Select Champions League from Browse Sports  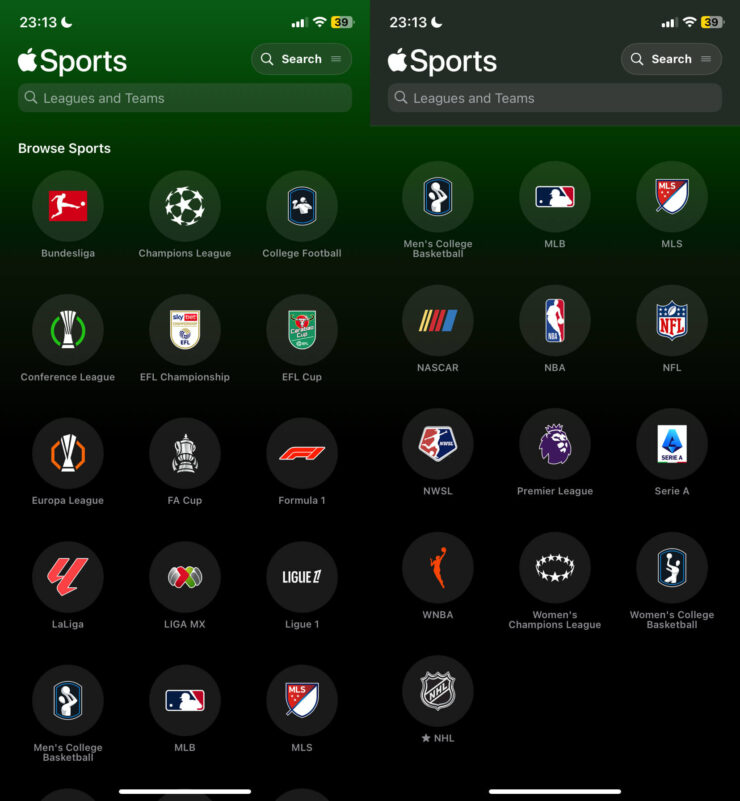click(185, 206)
